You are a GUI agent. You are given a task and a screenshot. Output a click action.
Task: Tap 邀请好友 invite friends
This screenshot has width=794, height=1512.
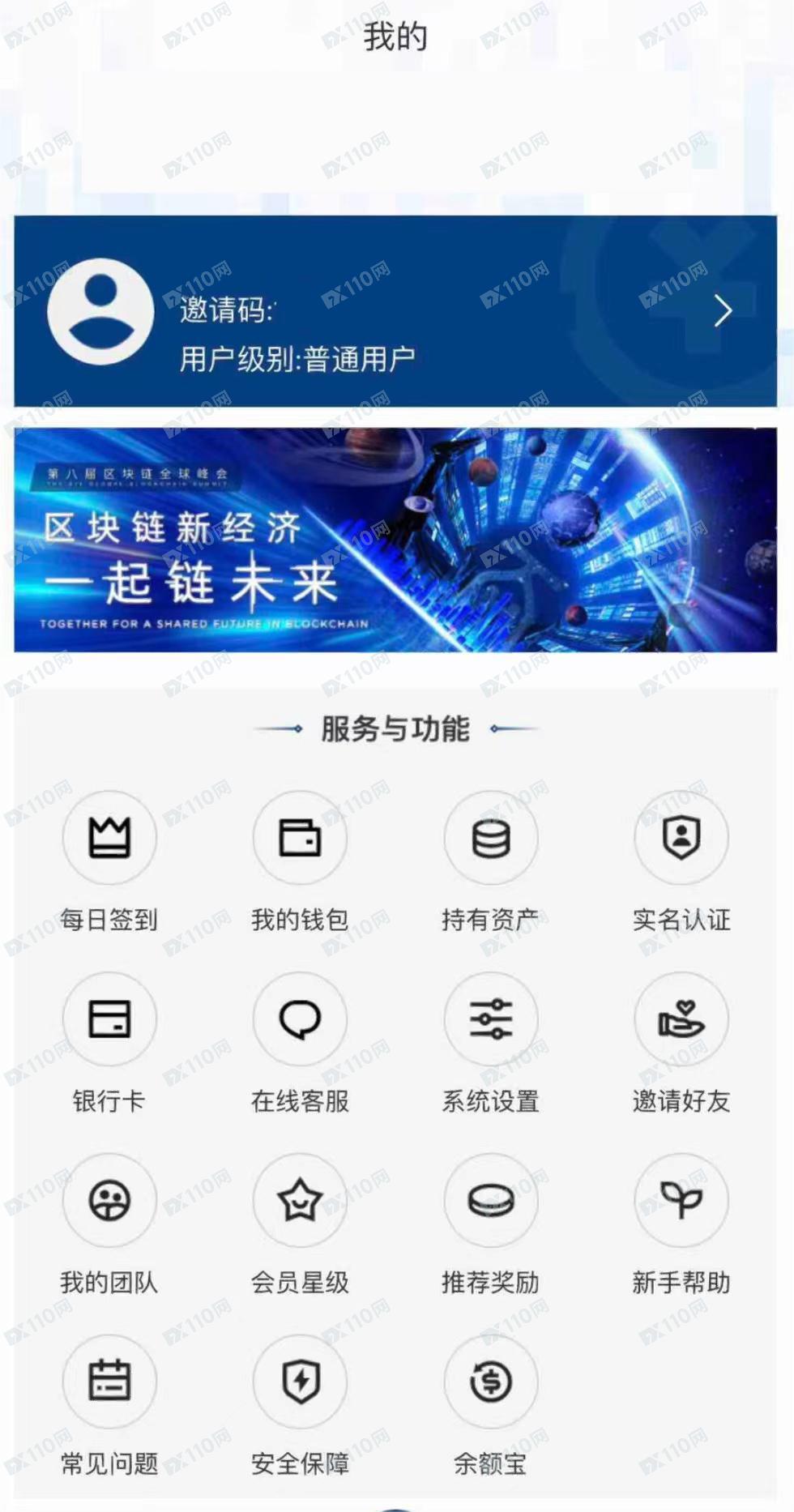coord(681,1044)
